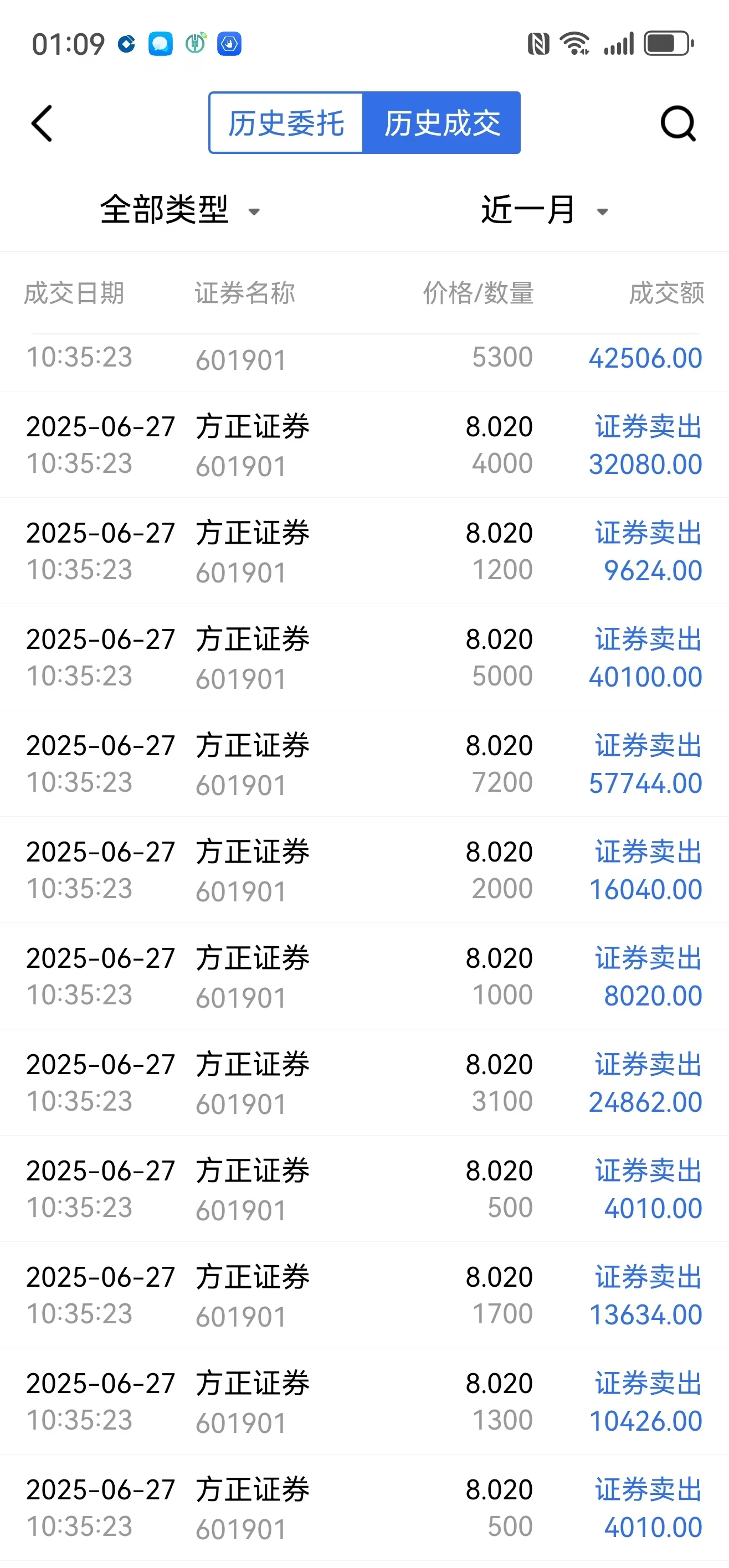Select the 历史成交 tab
The image size is (729, 1568).
(x=441, y=123)
